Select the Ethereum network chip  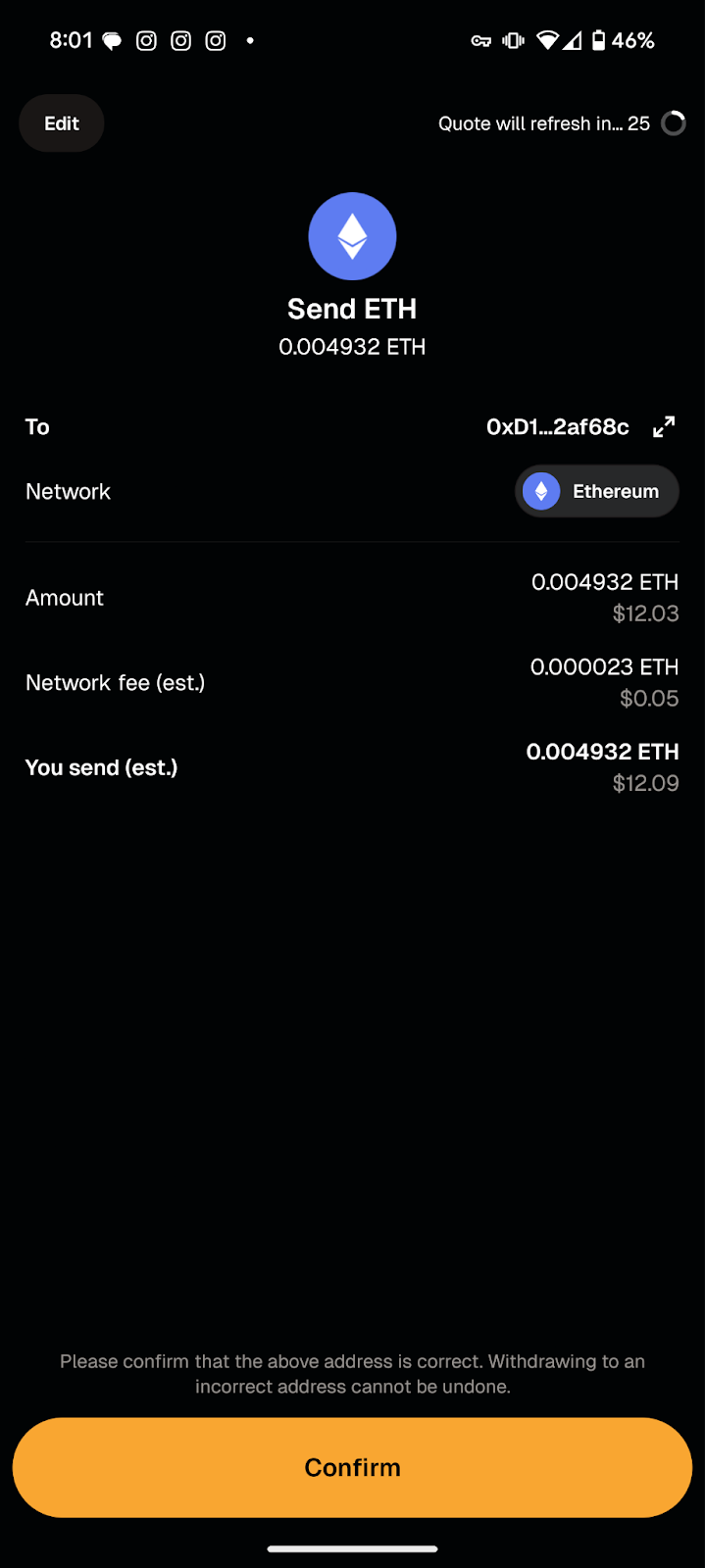[596, 491]
